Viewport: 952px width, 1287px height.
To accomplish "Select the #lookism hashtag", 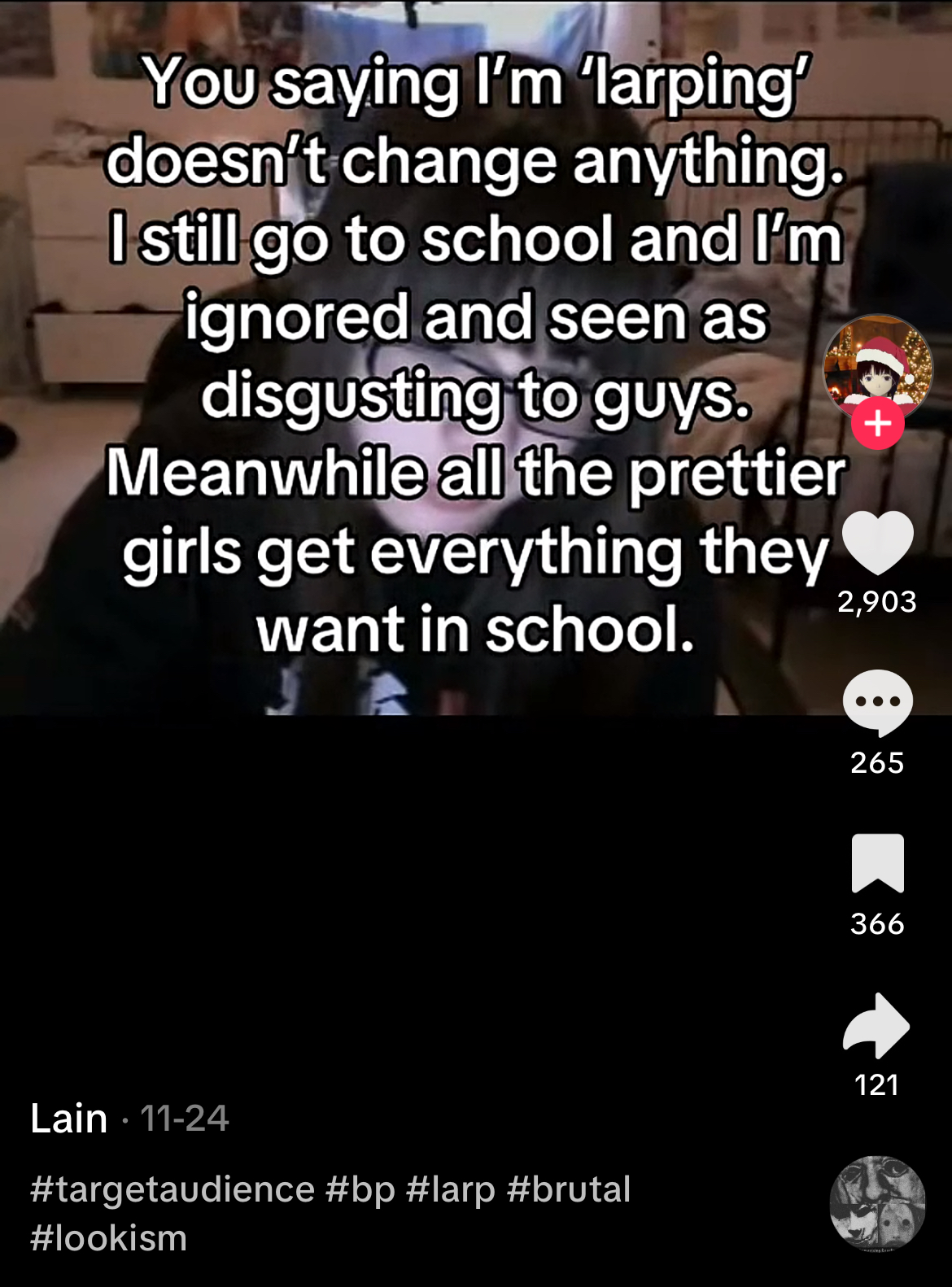I will click(x=109, y=1238).
